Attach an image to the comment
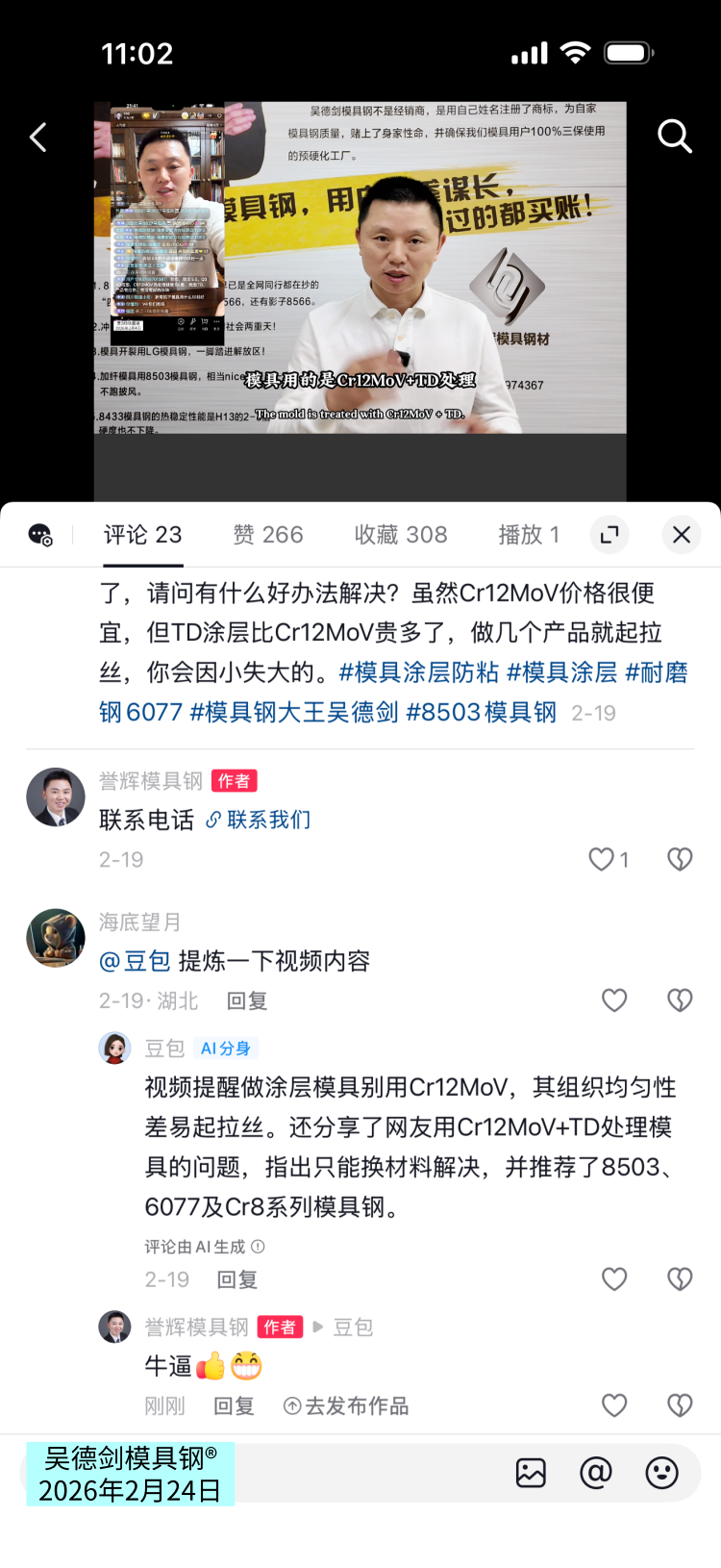Image resolution: width=721 pixels, height=1568 pixels. click(x=531, y=1473)
